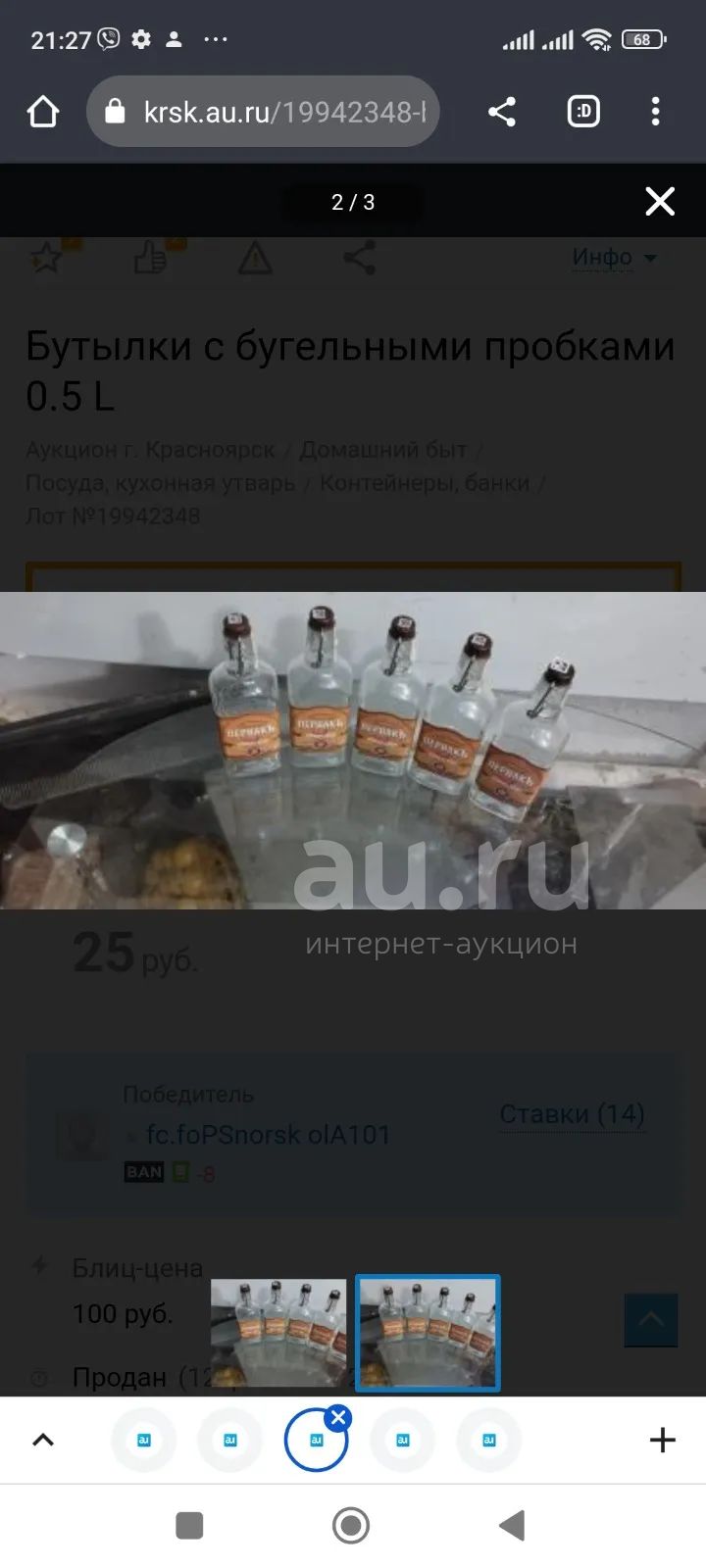Image resolution: width=706 pixels, height=1568 pixels.
Task: Switch to the first au.ru tab
Action: pos(144,1440)
